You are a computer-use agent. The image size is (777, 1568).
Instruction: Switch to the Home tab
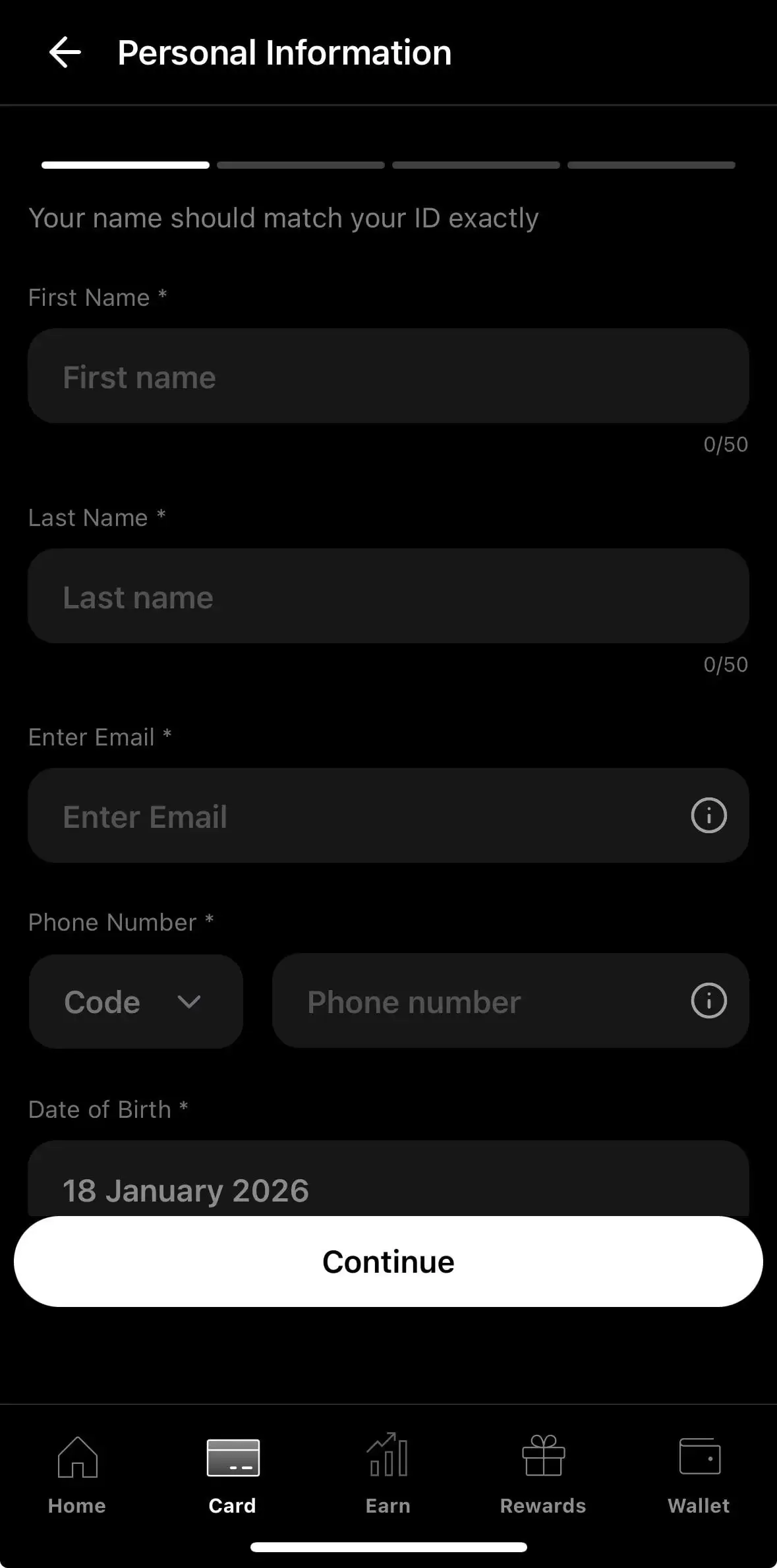(x=77, y=1475)
